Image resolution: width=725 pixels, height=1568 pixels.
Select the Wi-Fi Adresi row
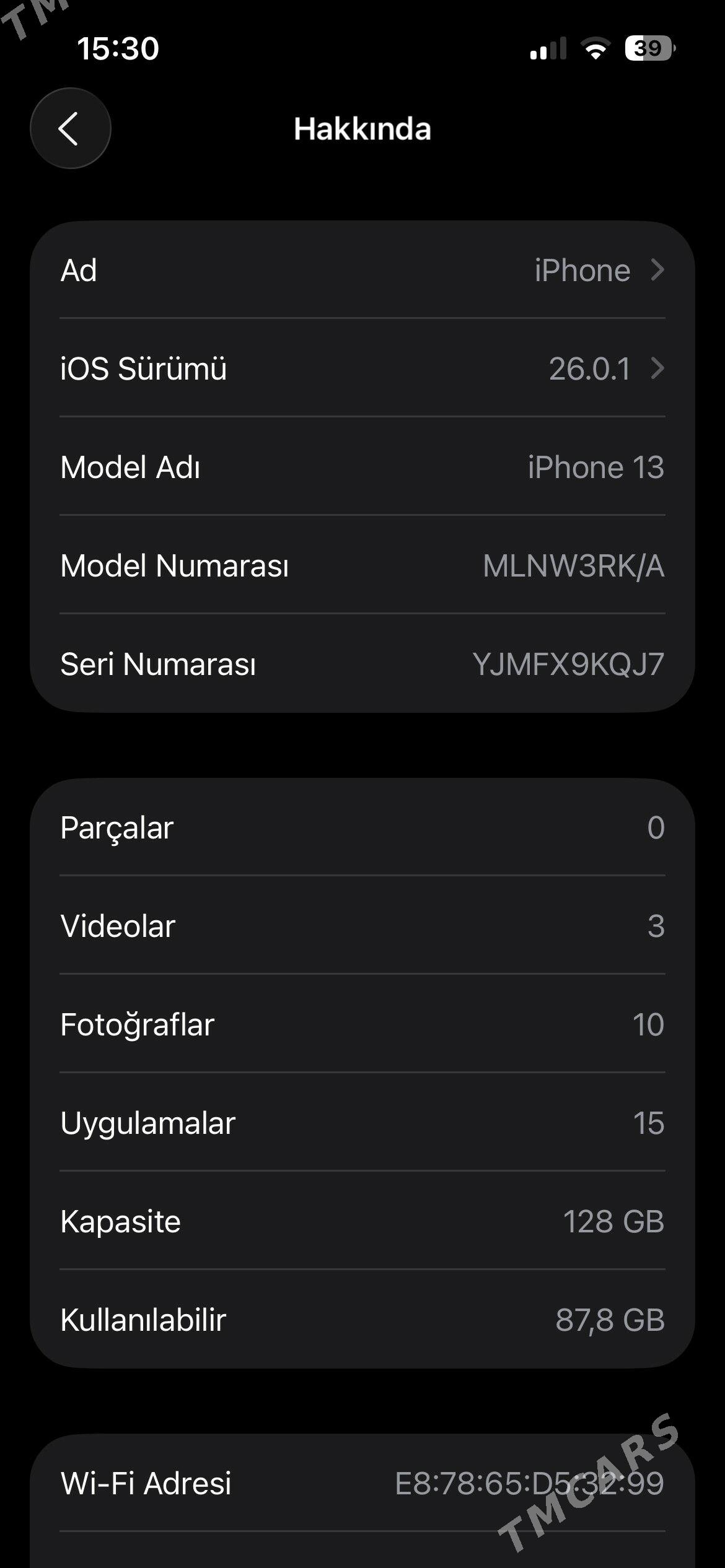pos(362,1483)
